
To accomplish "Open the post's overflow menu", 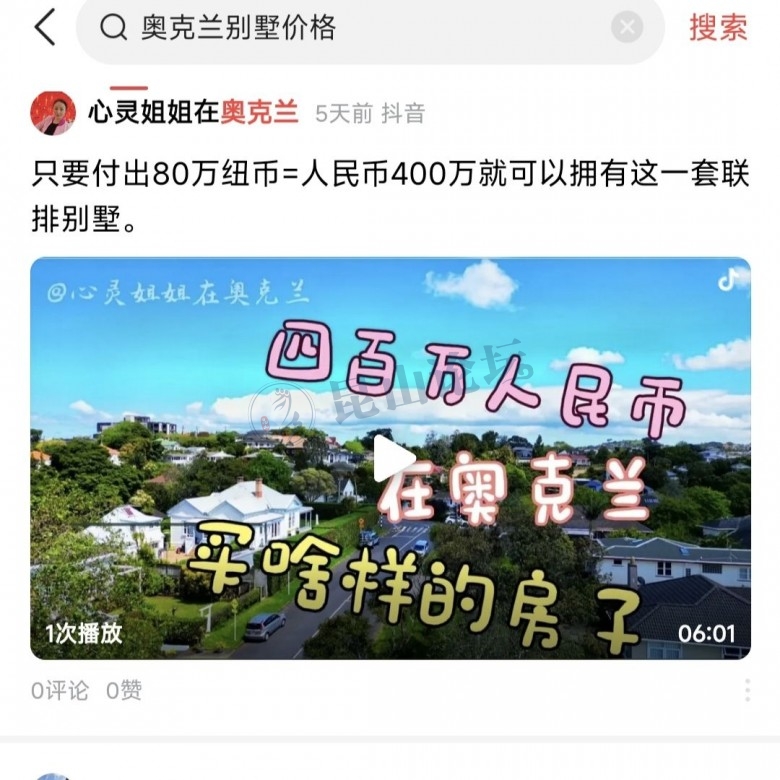I will [747, 690].
